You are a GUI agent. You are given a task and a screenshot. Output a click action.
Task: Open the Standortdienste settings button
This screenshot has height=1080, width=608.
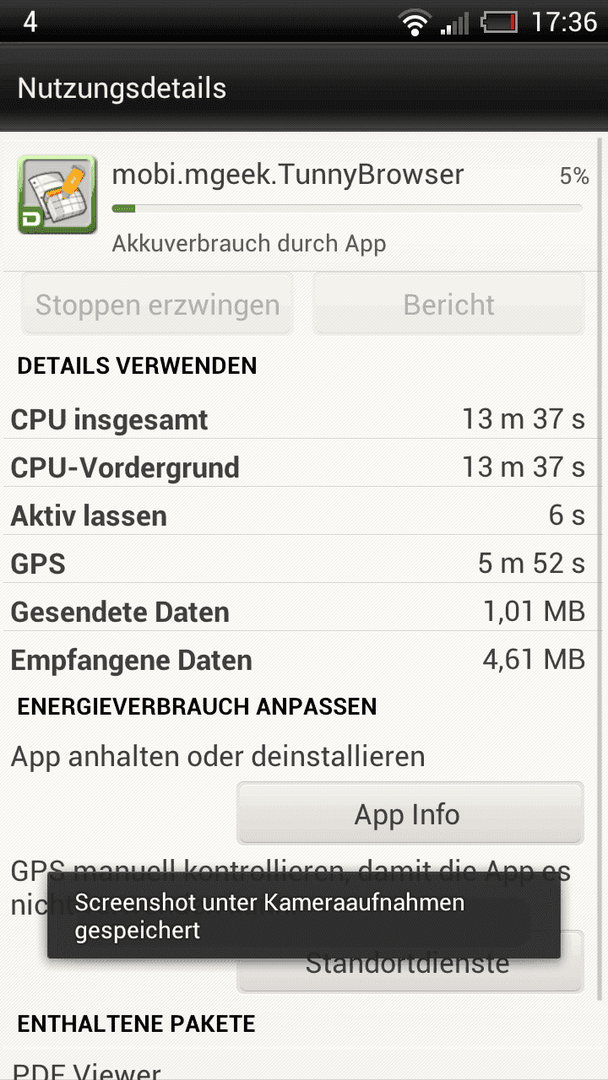(410, 968)
